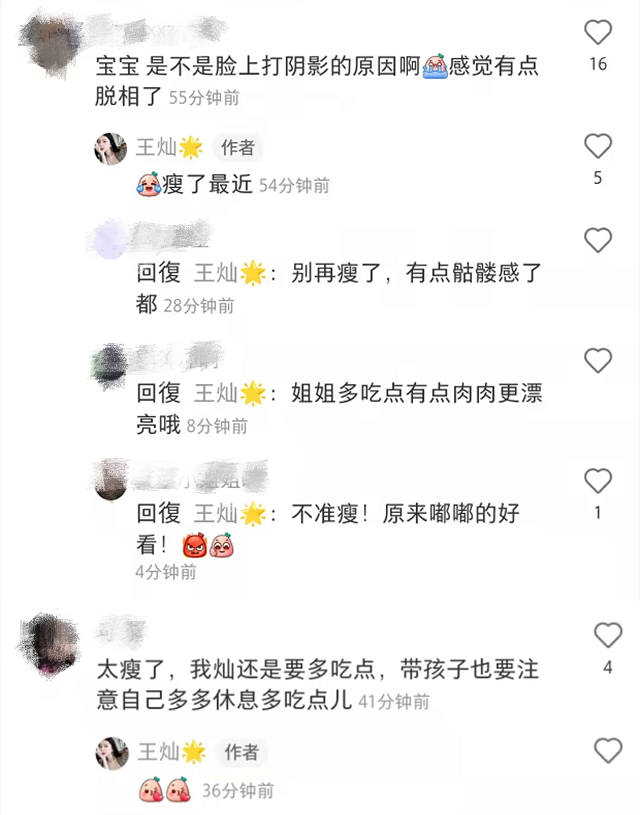The height and width of the screenshot is (815, 640).
Task: Like the reply 姐姐多吃点有点肉肉更漂亮
Action: [x=597, y=360]
